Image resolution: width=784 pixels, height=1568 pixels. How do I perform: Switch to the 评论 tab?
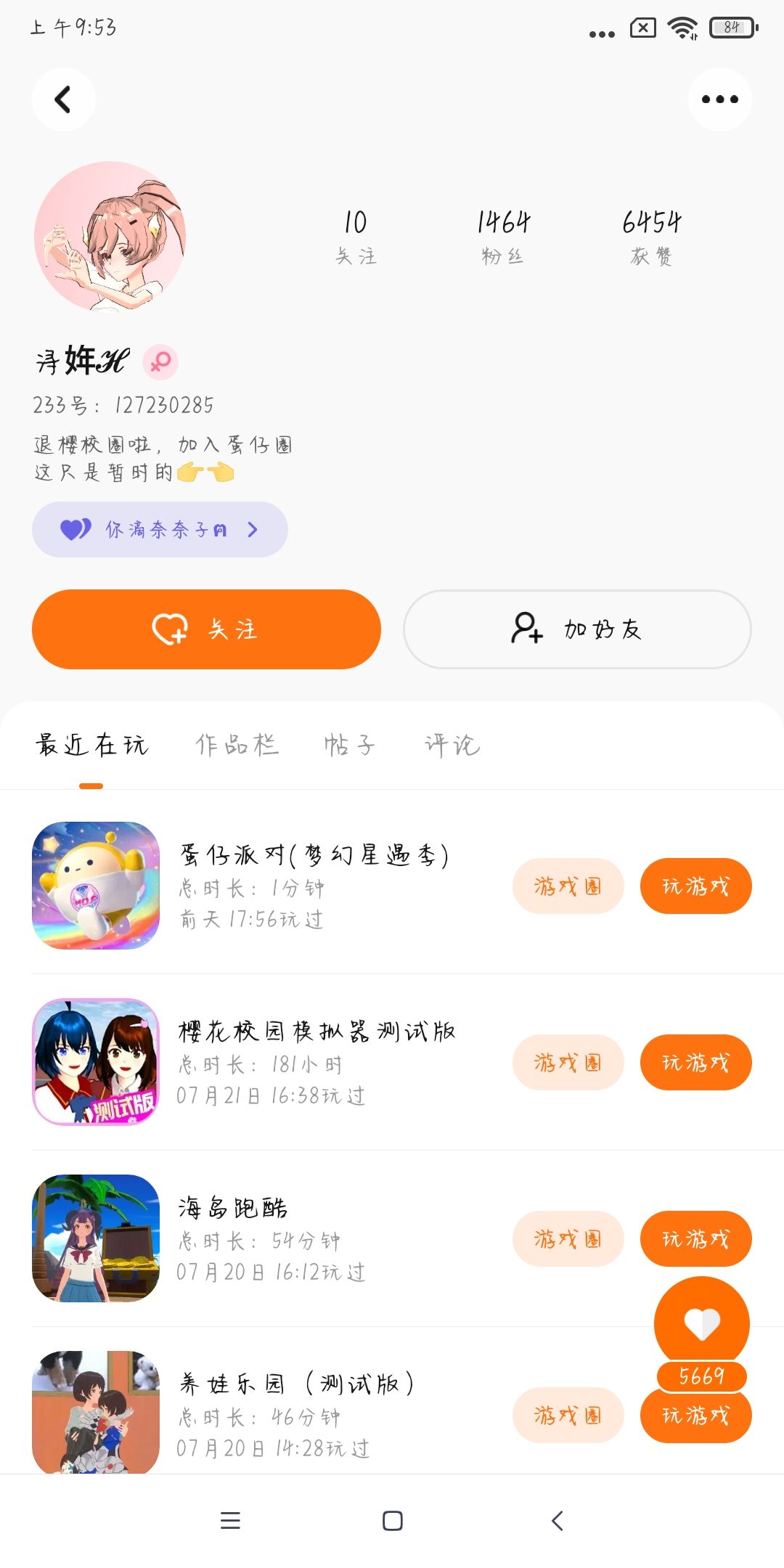pos(452,745)
